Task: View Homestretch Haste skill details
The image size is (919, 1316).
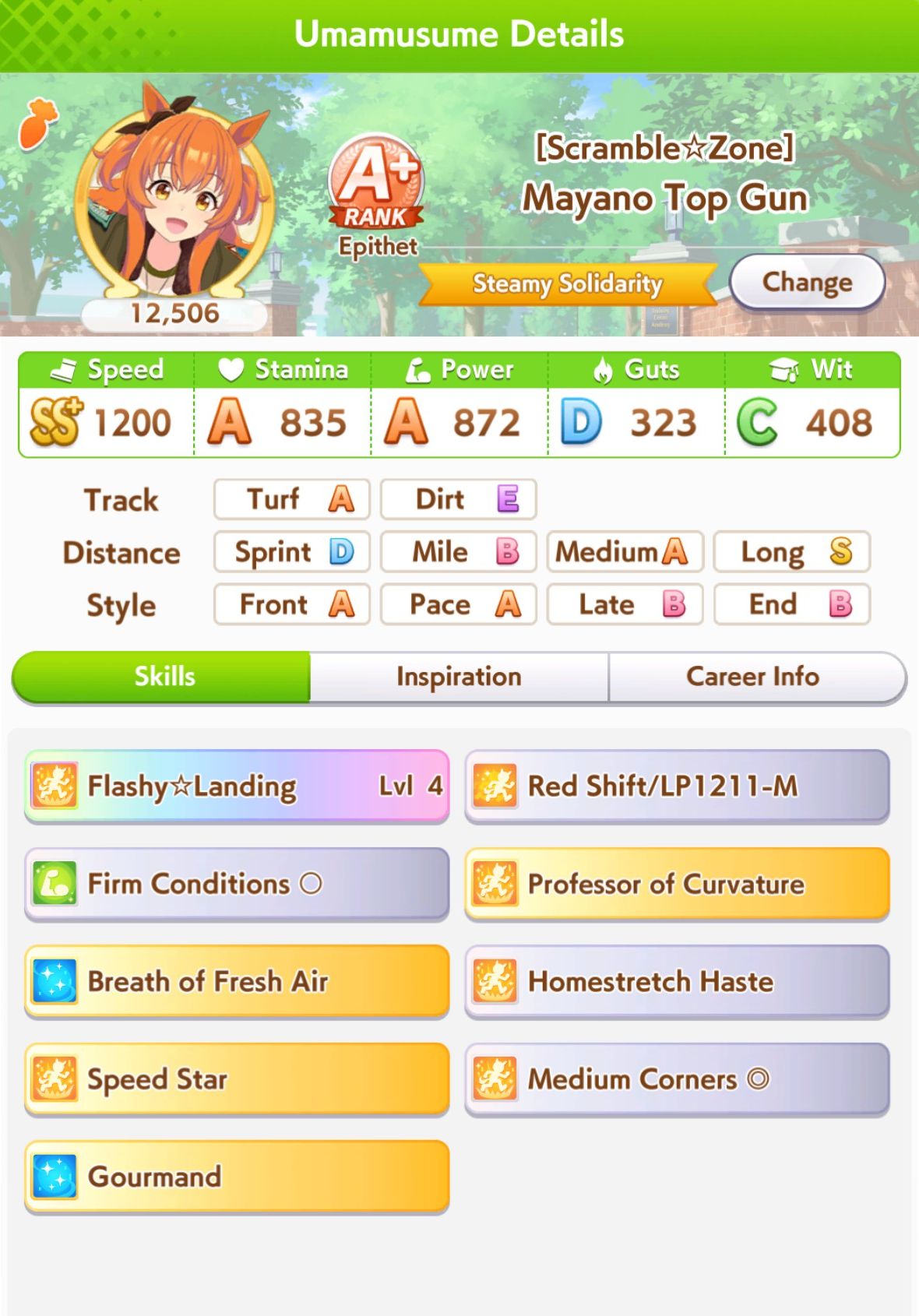Action: 677,981
